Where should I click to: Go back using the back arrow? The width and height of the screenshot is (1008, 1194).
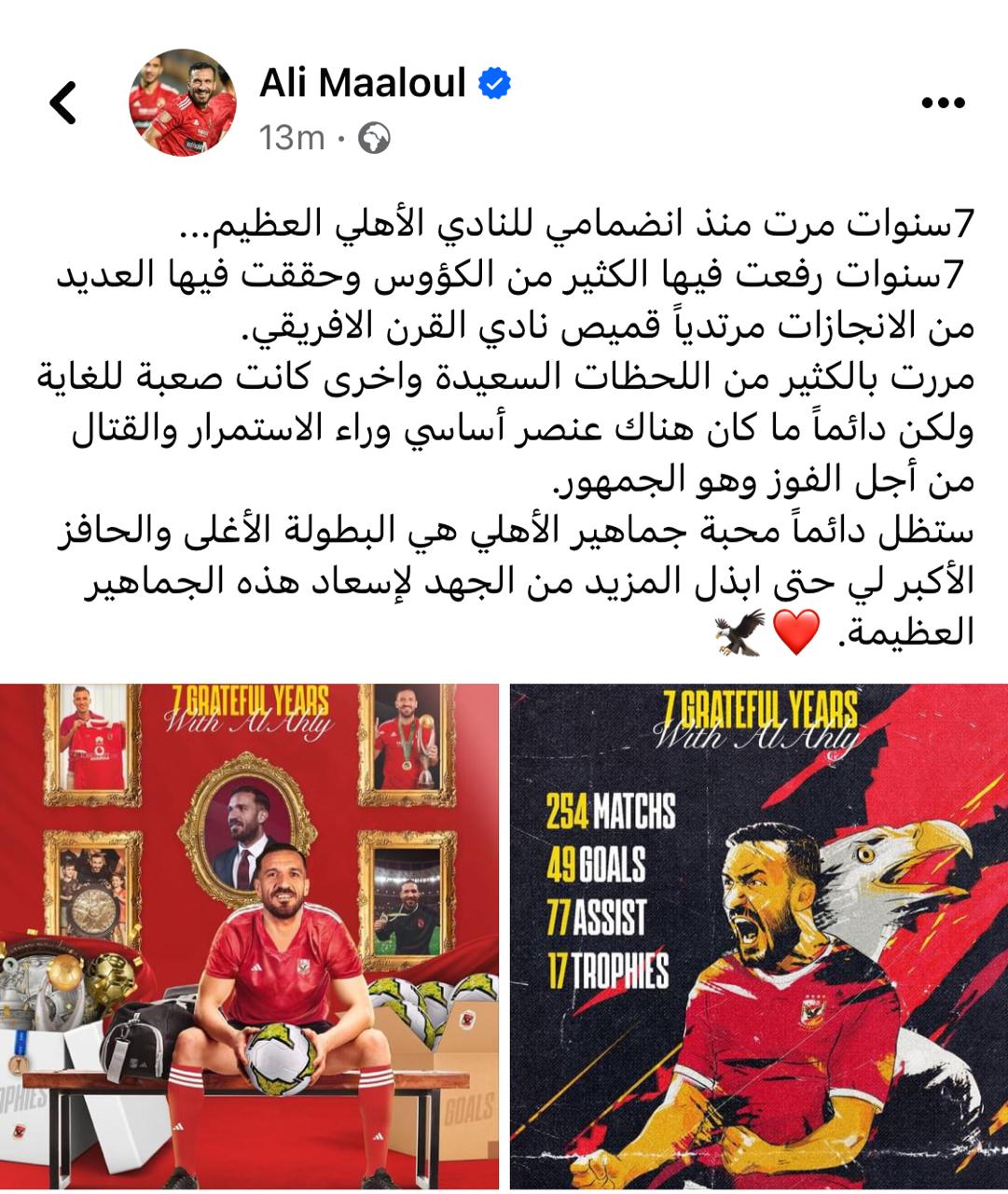coord(63,103)
